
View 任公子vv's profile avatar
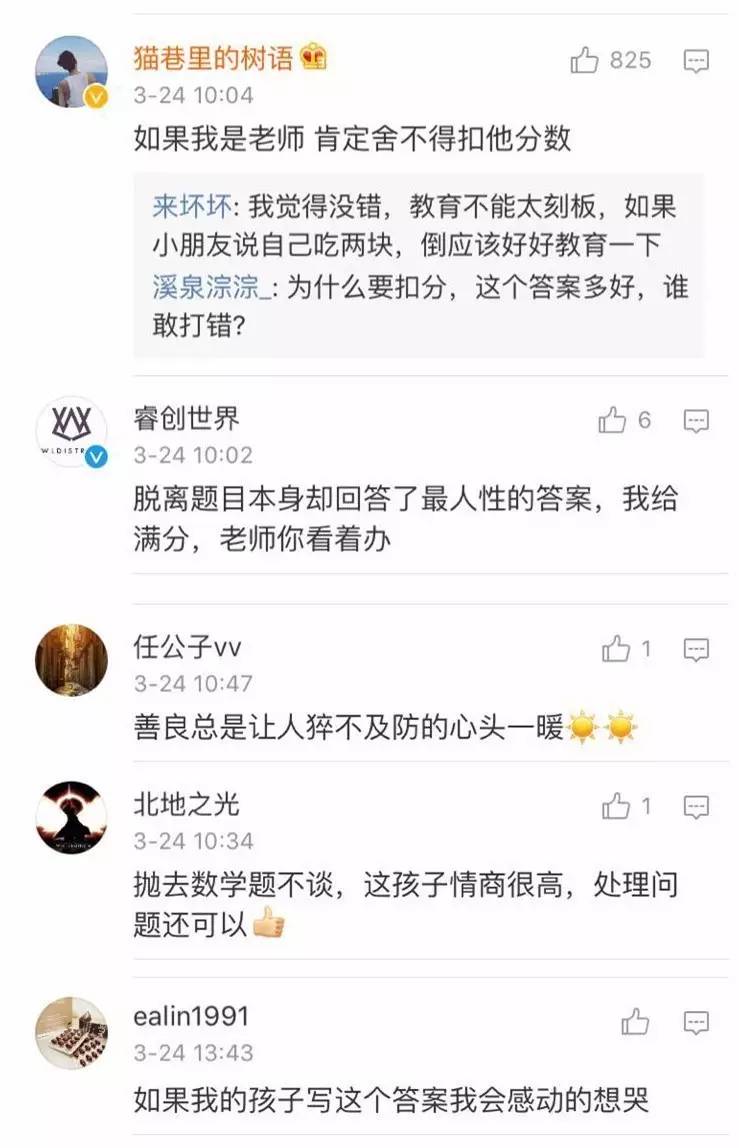click(72, 660)
